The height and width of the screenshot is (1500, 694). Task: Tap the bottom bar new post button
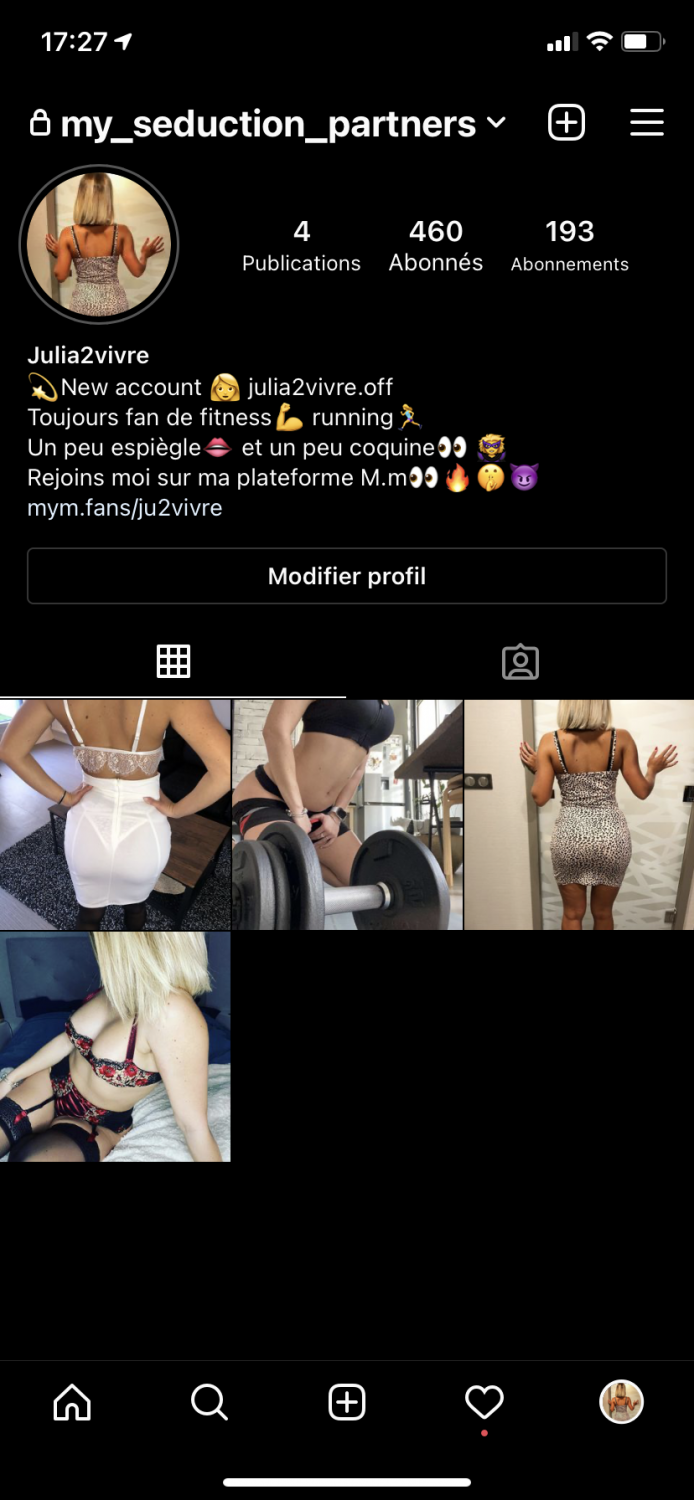(347, 1402)
